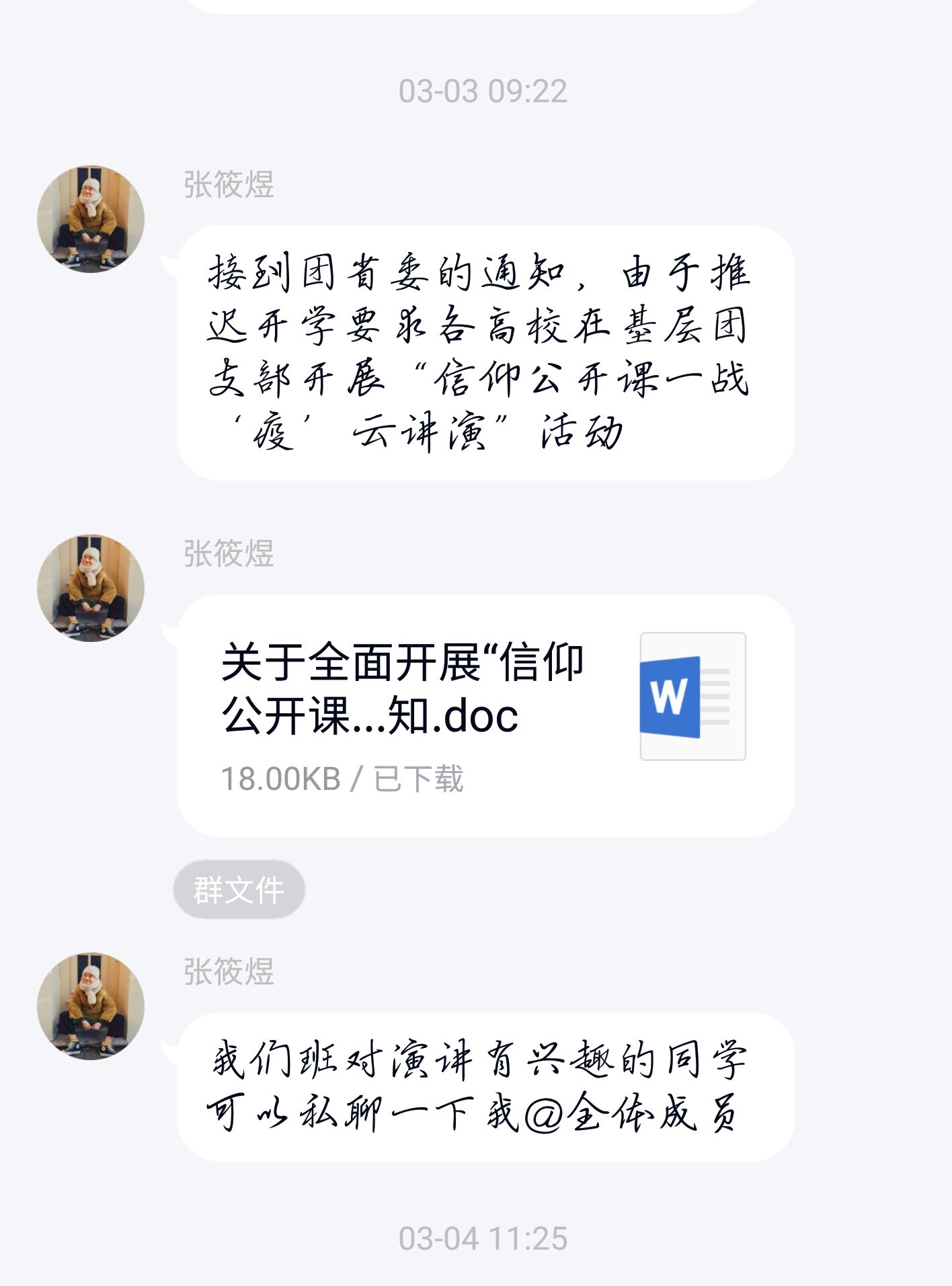Screen dimensions: 952x1286
Task: Tap 张筱煜's avatar beside the doc file
Action: point(91,588)
